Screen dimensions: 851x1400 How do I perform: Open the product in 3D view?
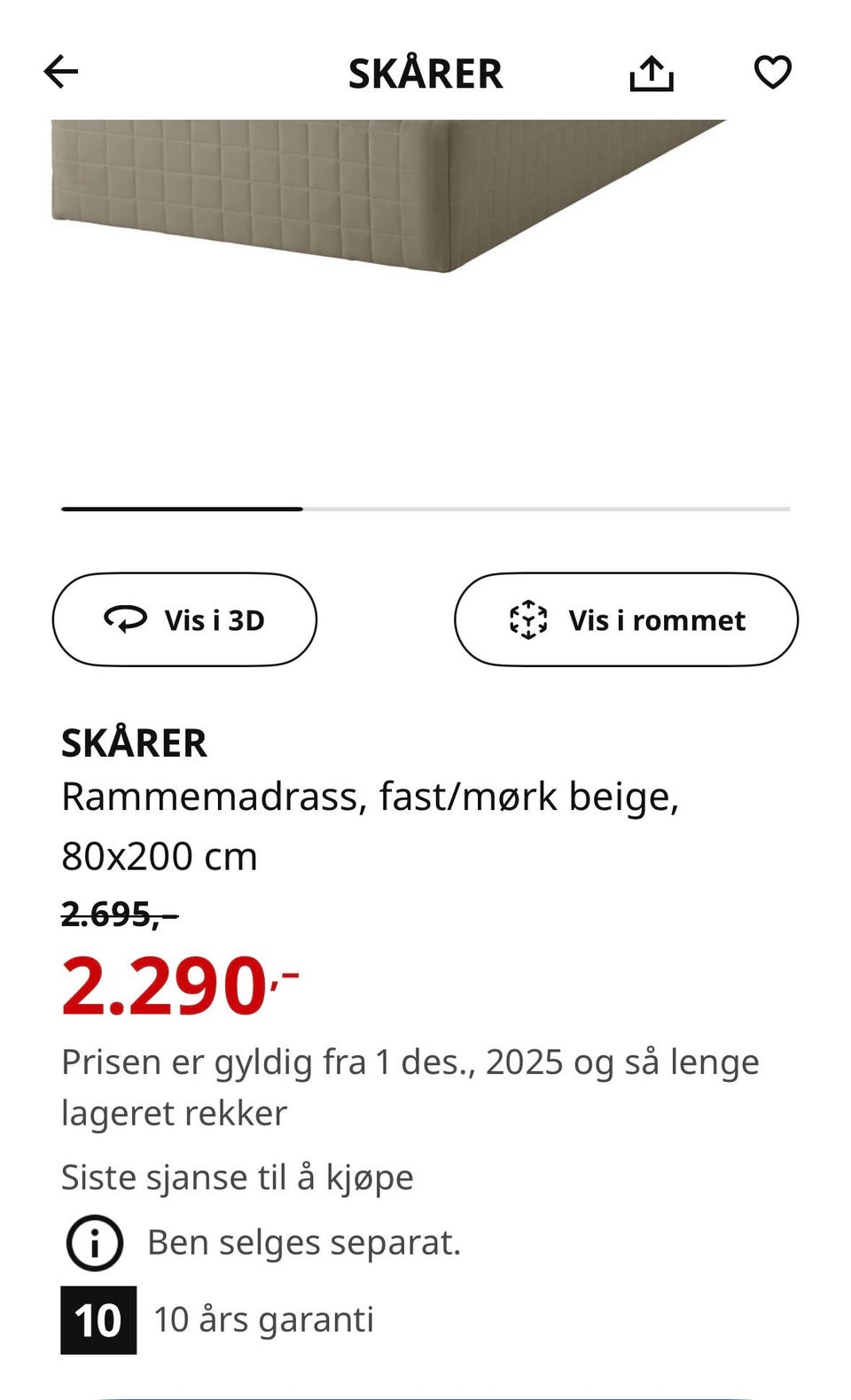(183, 619)
